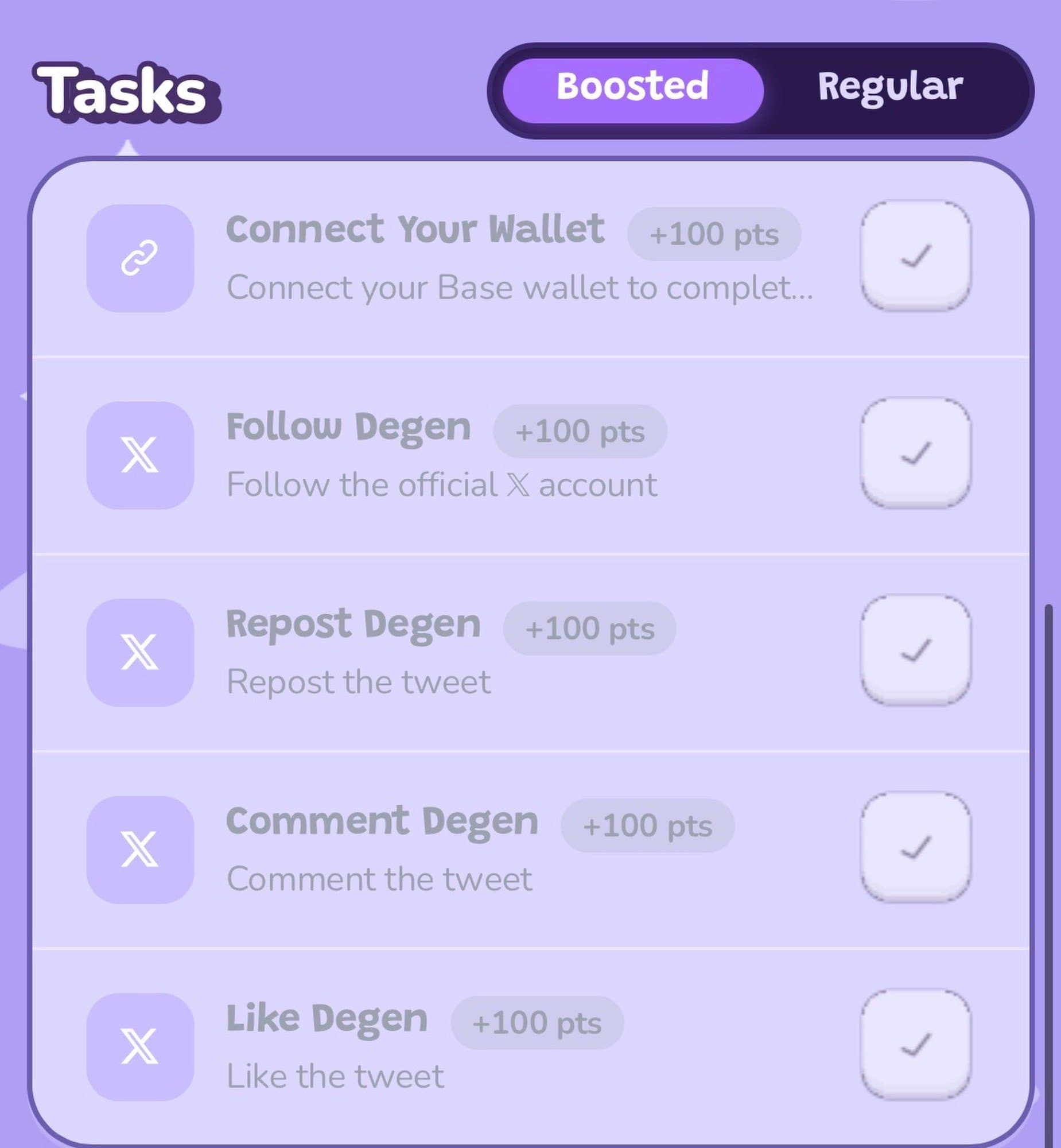
Task: Click the Like Degen task title
Action: tap(326, 1017)
